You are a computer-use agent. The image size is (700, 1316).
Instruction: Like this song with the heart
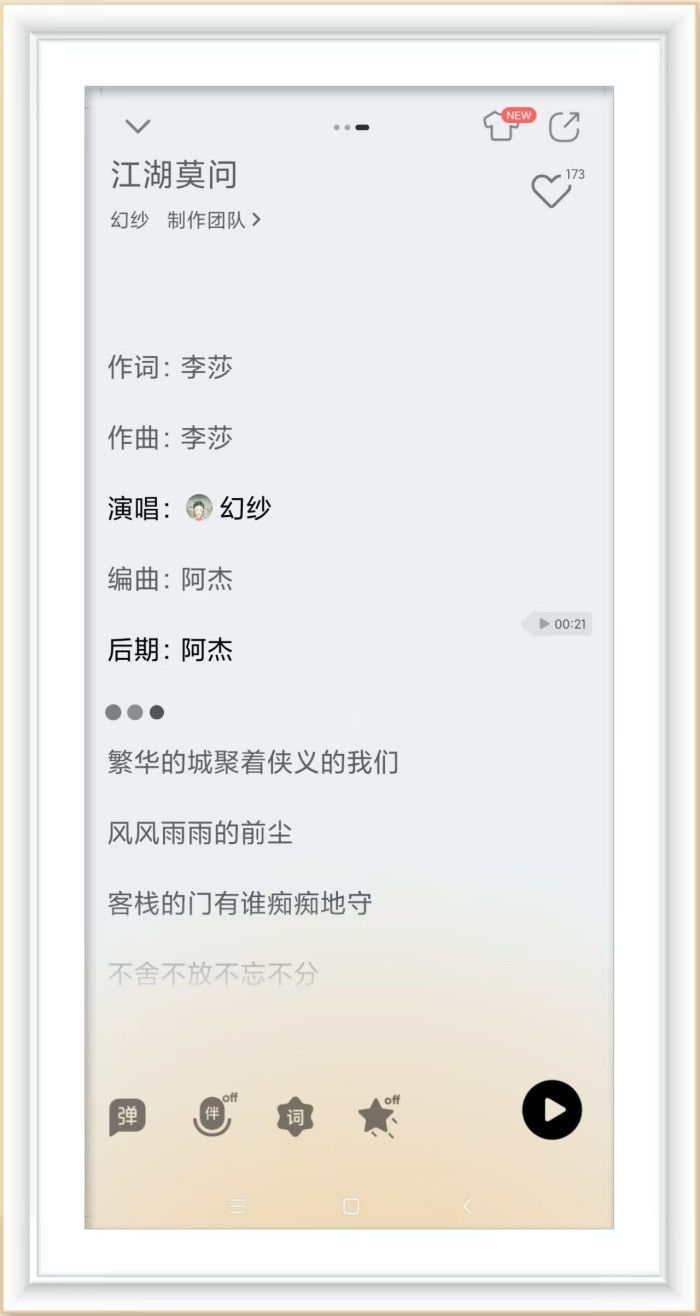550,190
